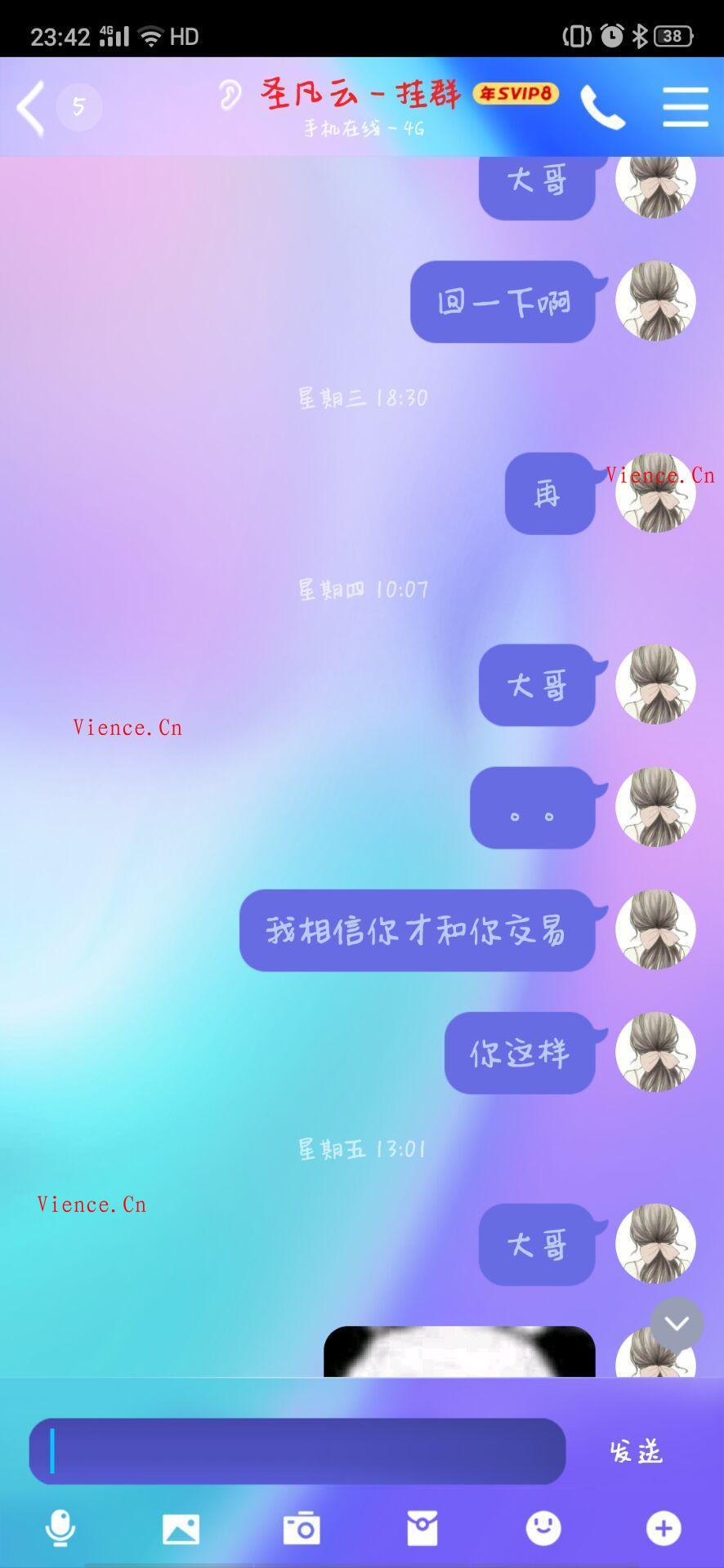Open the chat settings menu
724x1568 pixels.
pos(685,107)
